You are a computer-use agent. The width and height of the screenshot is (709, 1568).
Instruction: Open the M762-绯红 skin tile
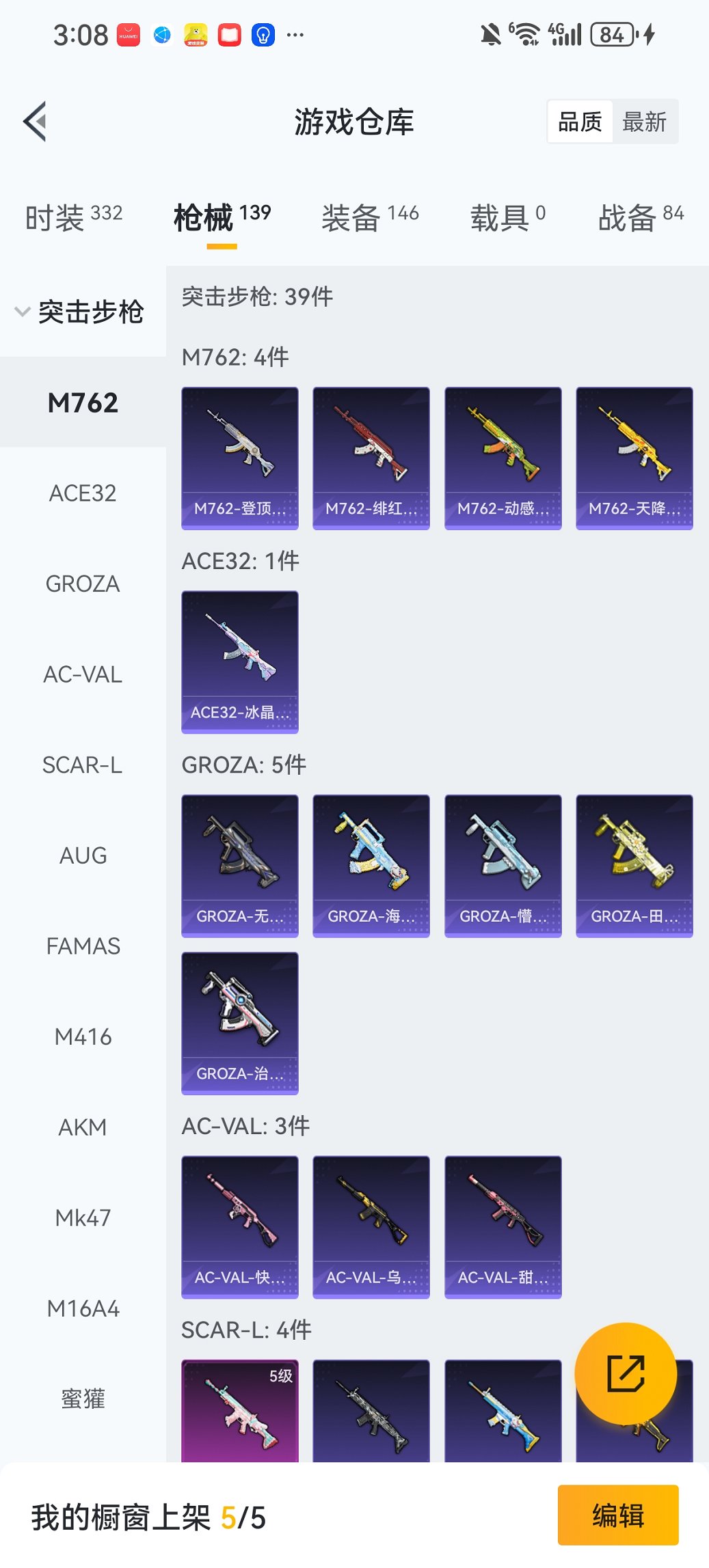(x=371, y=458)
